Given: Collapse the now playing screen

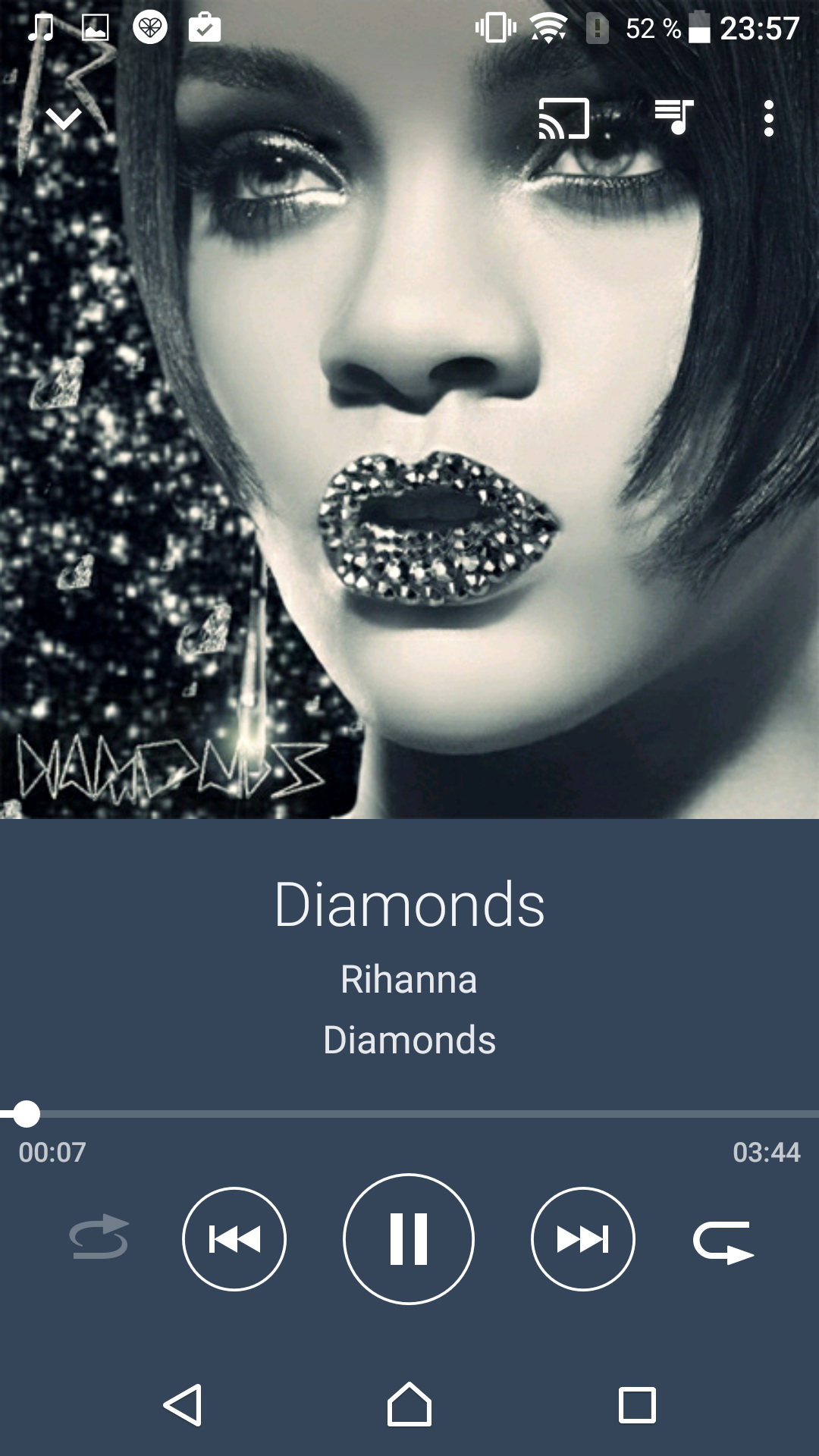Looking at the screenshot, I should (64, 118).
